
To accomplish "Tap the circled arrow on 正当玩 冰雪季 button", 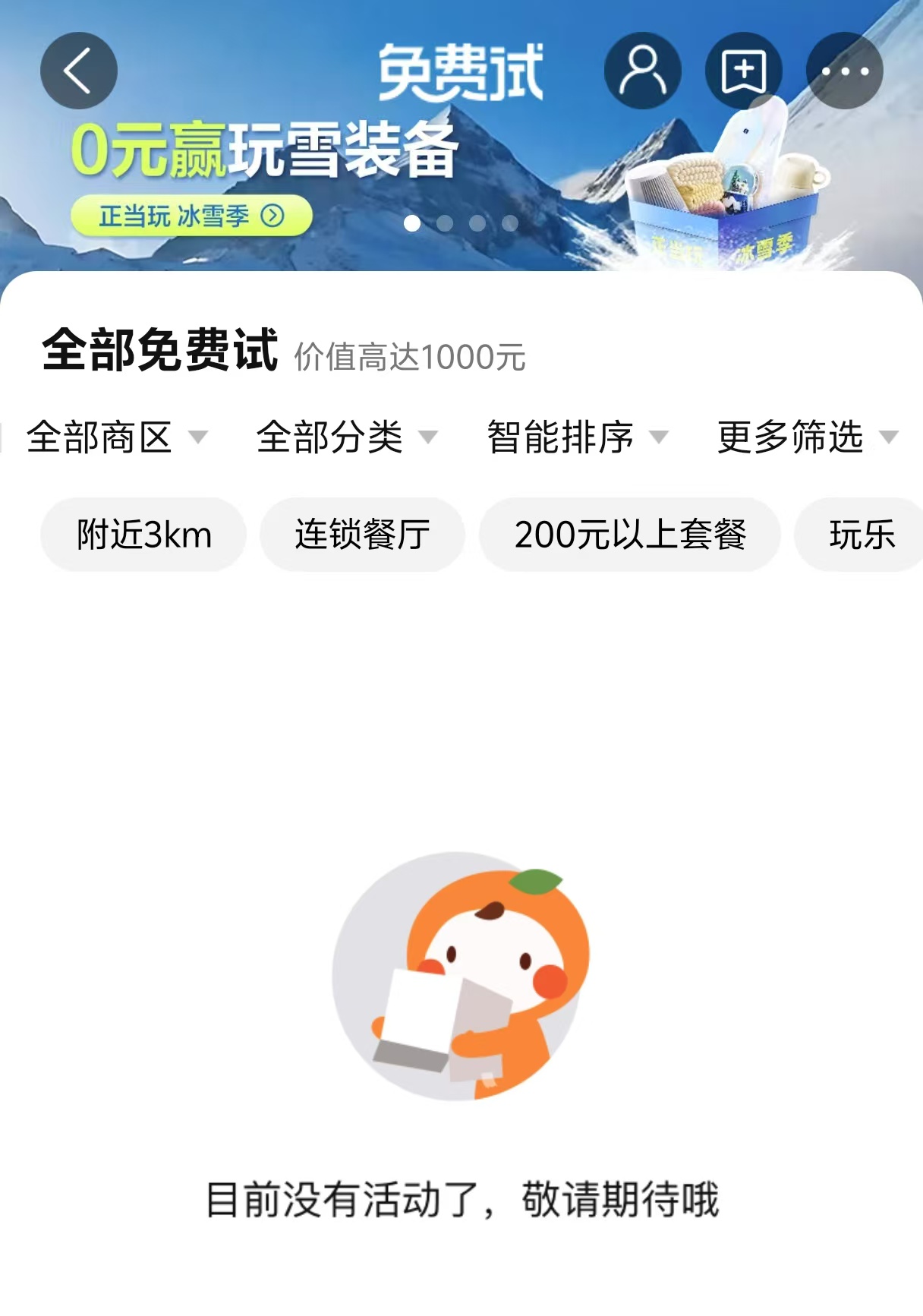I will pyautogui.click(x=272, y=215).
